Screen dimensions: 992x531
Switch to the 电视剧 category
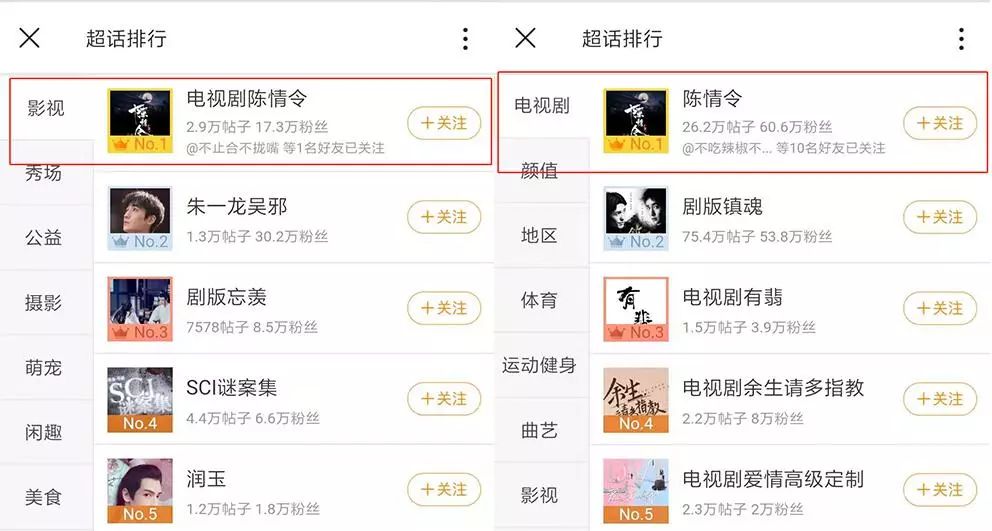pyautogui.click(x=541, y=106)
